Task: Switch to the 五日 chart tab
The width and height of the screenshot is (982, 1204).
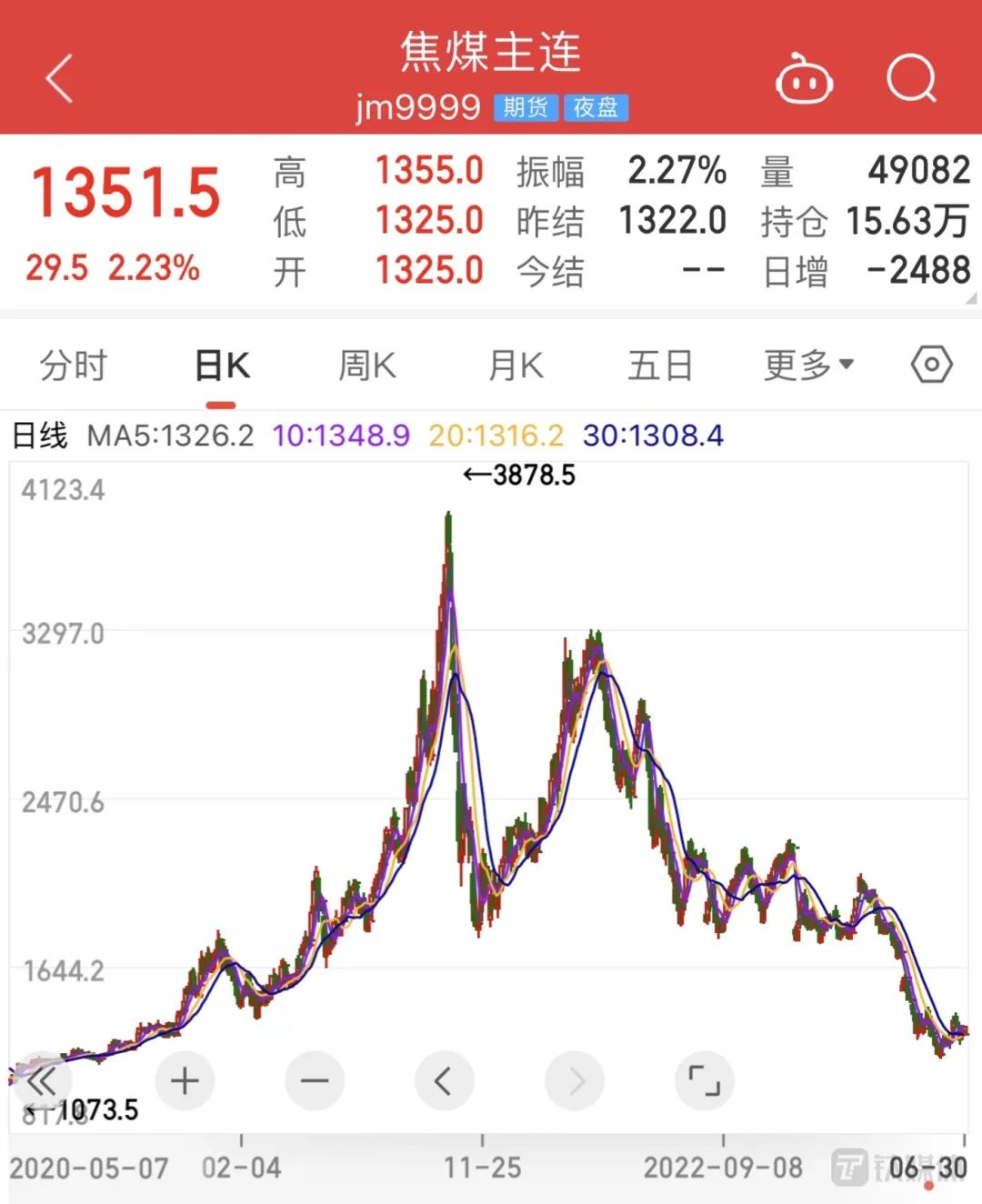Action: [x=660, y=366]
